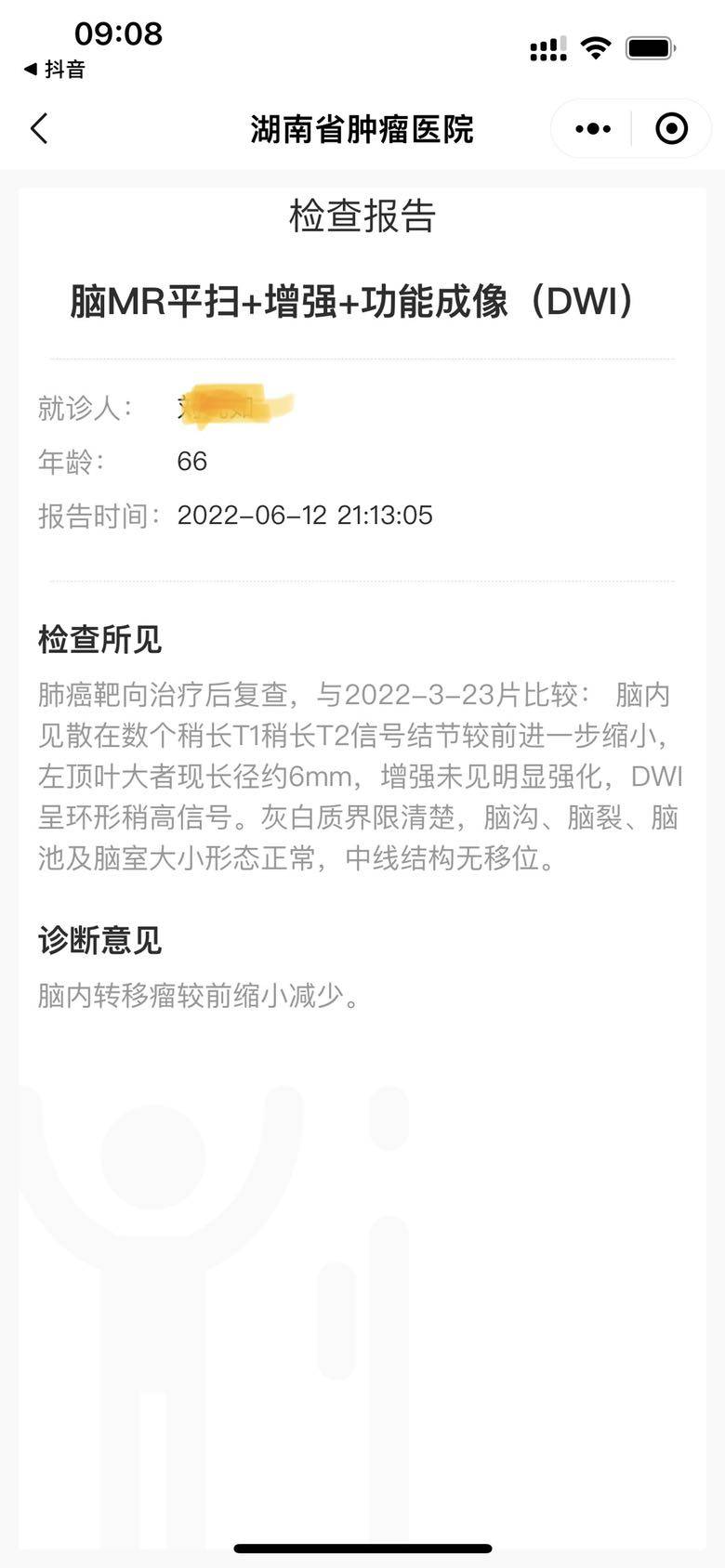Return to the 抖音 app via the status bar link
This screenshot has width=725, height=1568.
[55, 70]
